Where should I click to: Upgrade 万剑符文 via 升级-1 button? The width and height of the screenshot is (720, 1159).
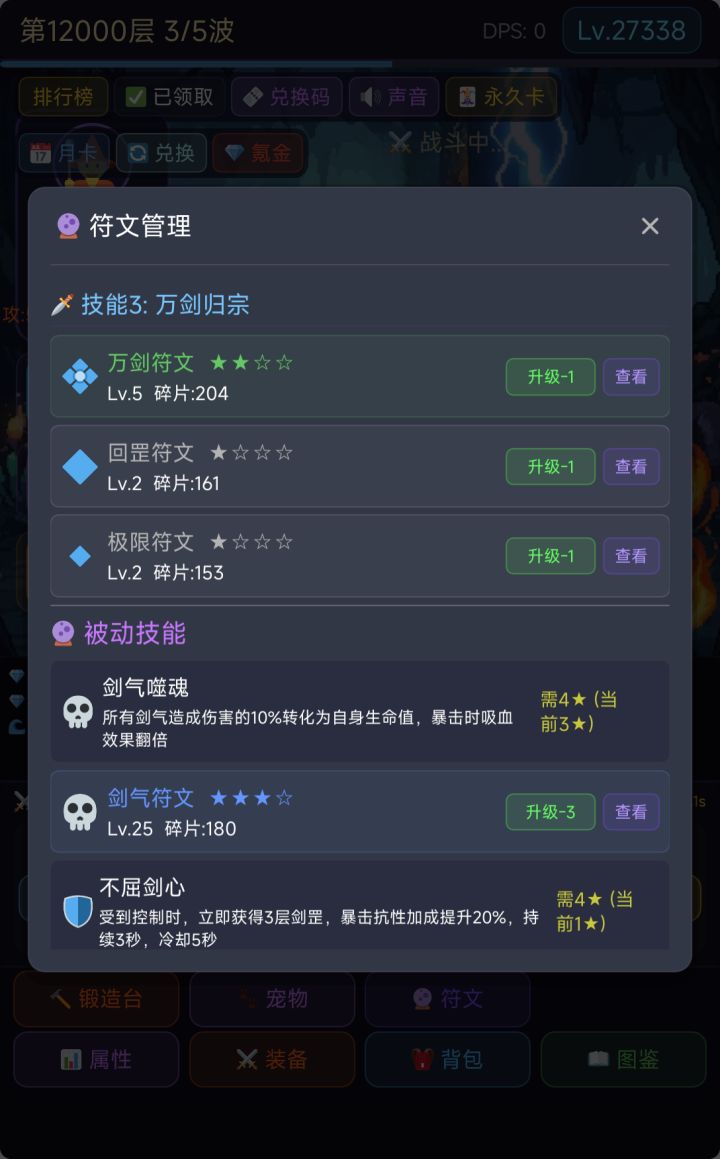[551, 377]
